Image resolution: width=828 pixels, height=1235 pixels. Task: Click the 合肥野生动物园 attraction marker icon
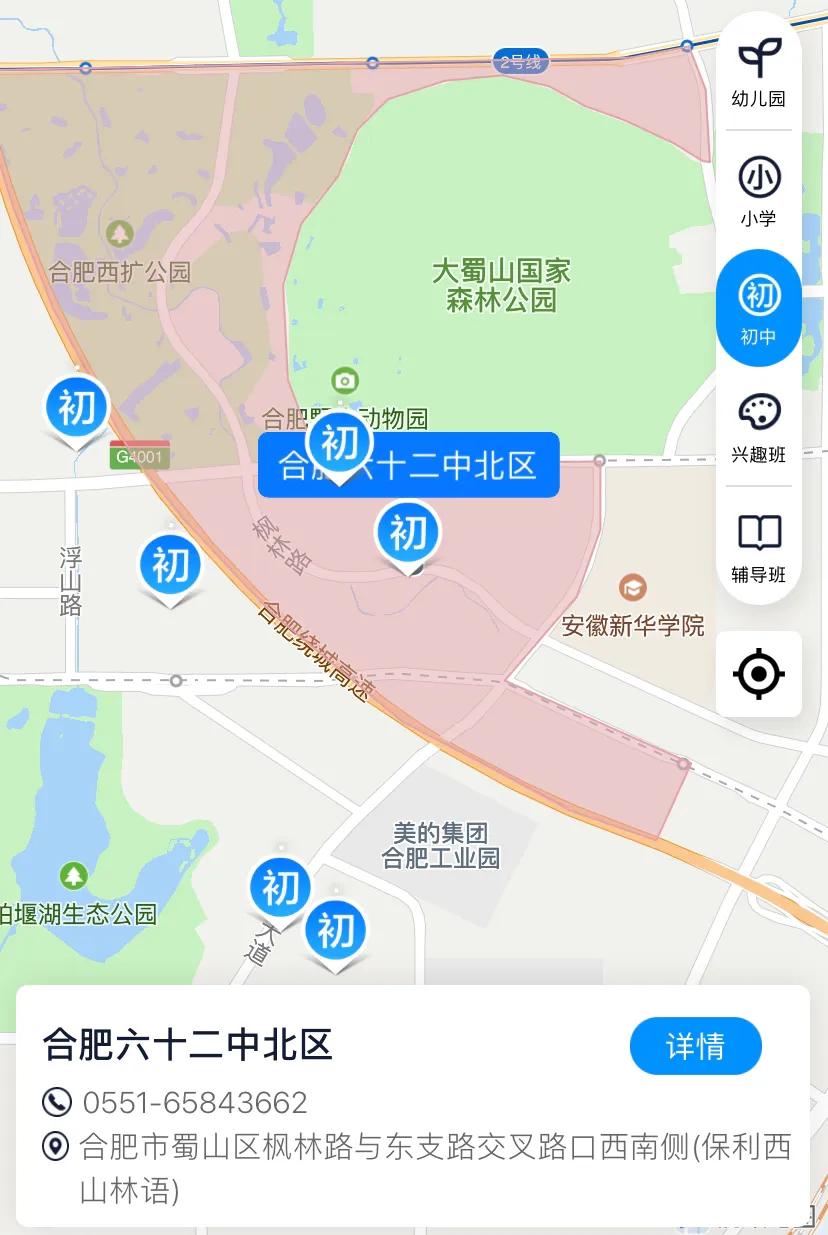click(344, 382)
